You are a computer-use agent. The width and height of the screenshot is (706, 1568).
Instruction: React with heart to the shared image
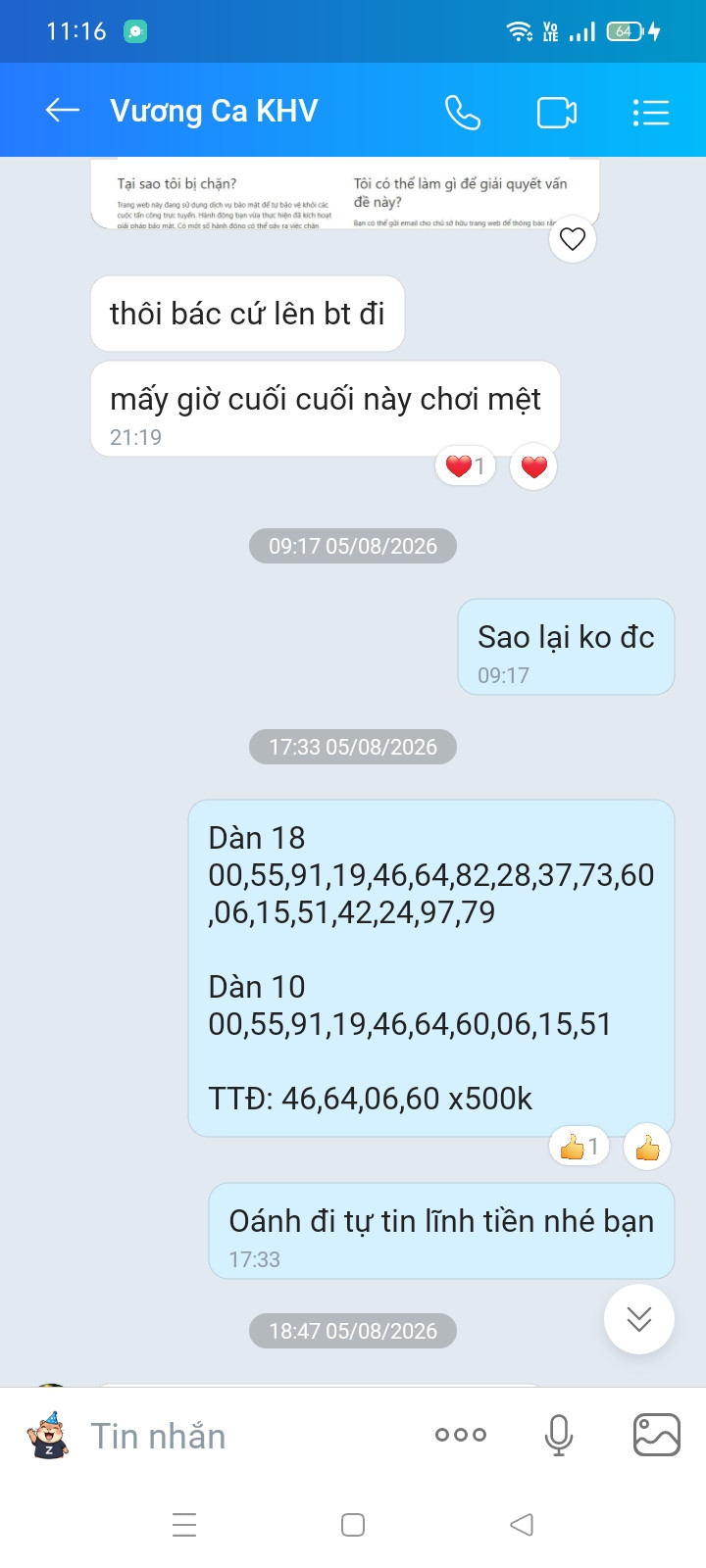[573, 238]
